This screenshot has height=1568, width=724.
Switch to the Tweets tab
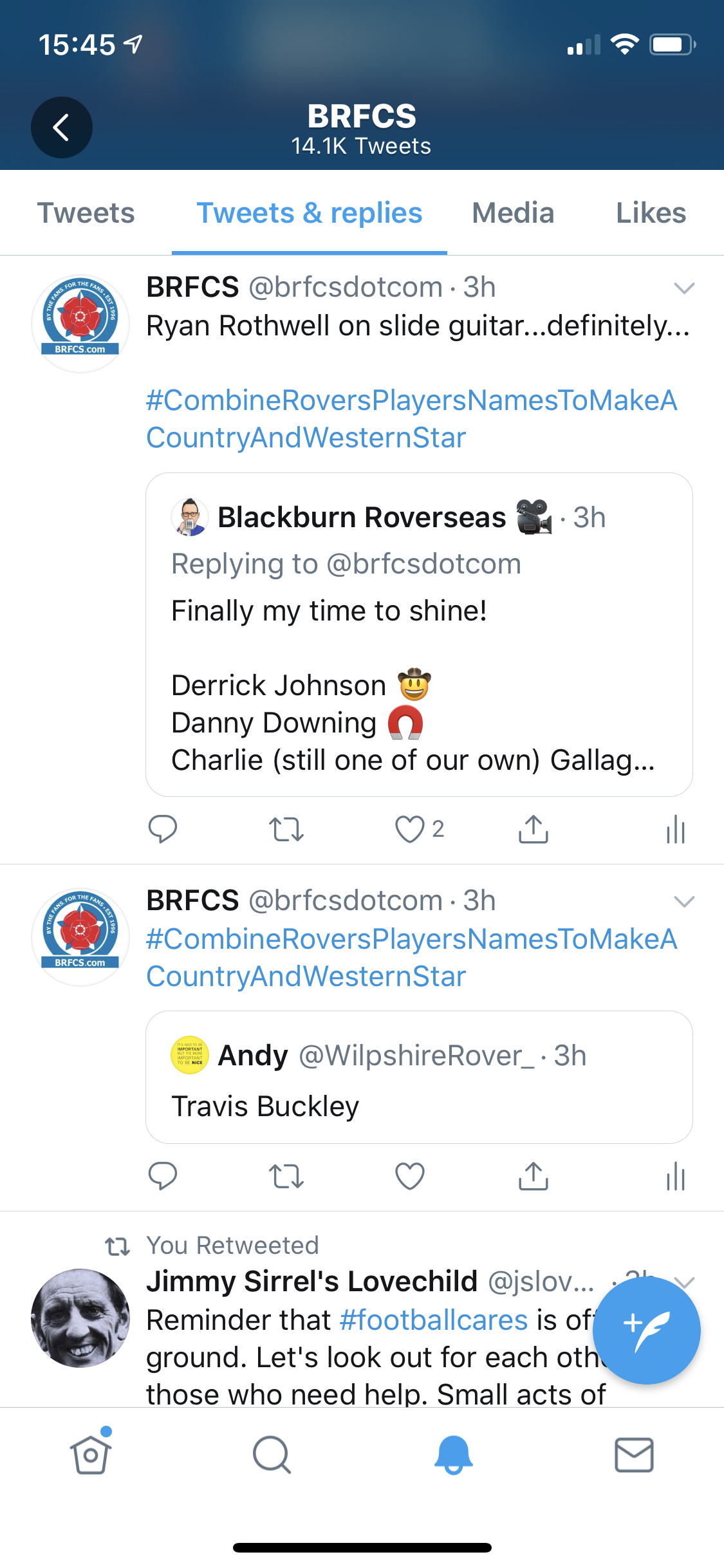tap(86, 213)
